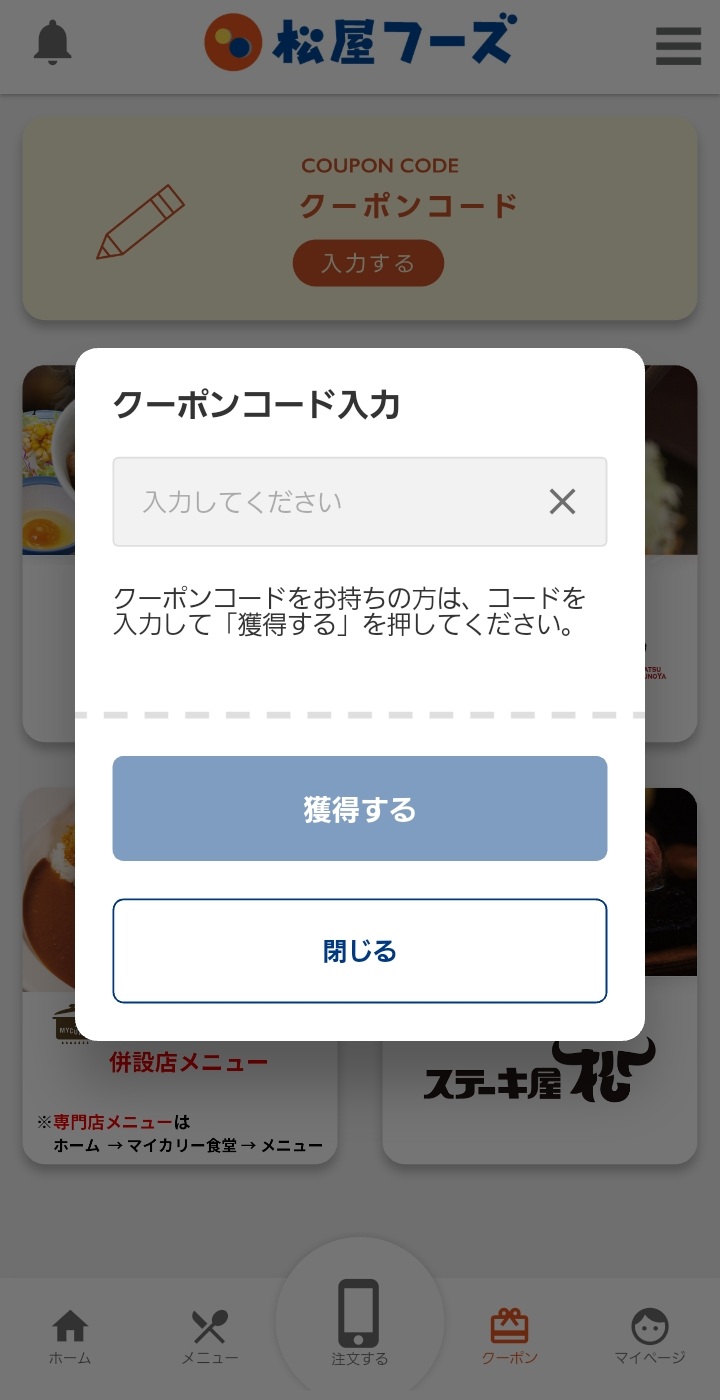Clear the coupon code field with X
Screen dimensions: 720x1400
tap(562, 502)
